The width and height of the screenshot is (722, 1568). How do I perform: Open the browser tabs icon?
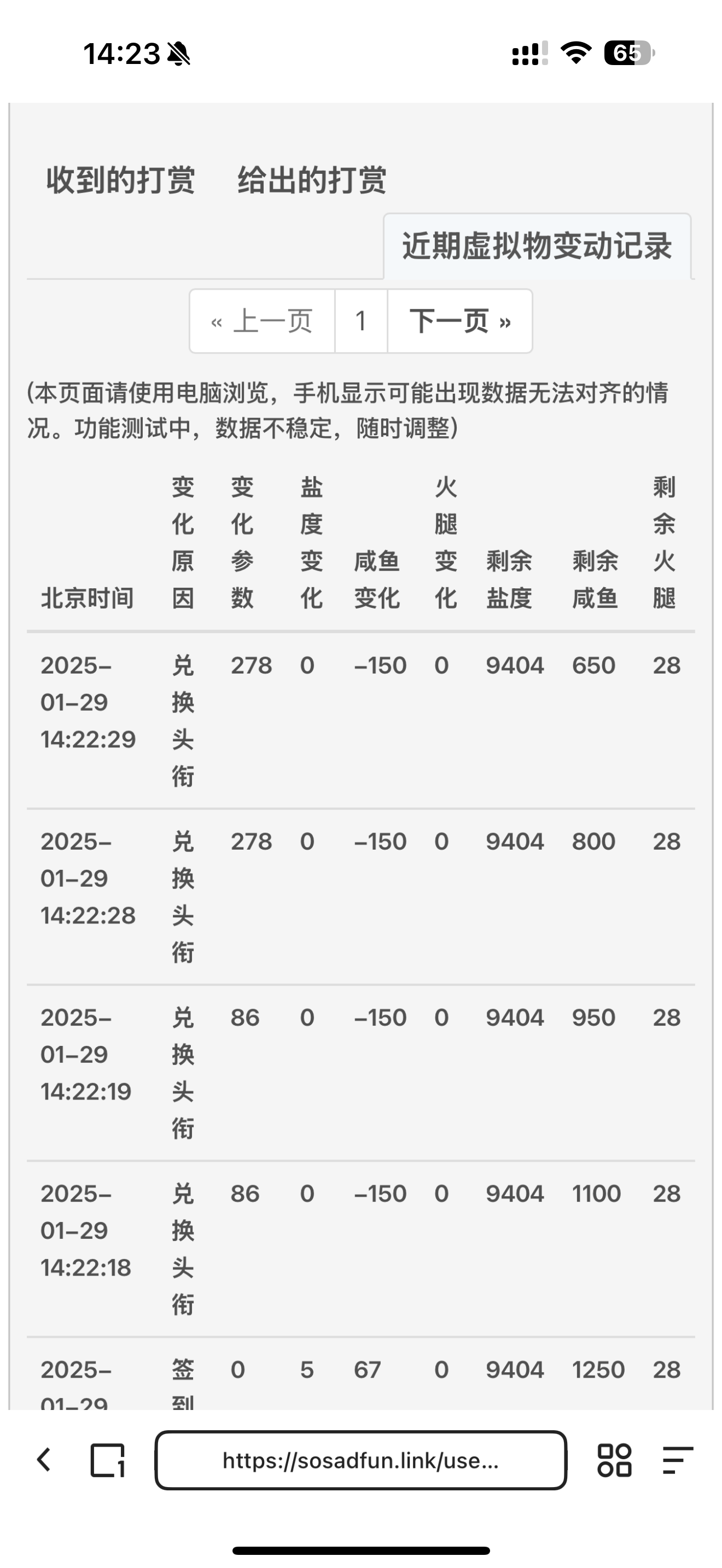click(108, 1460)
